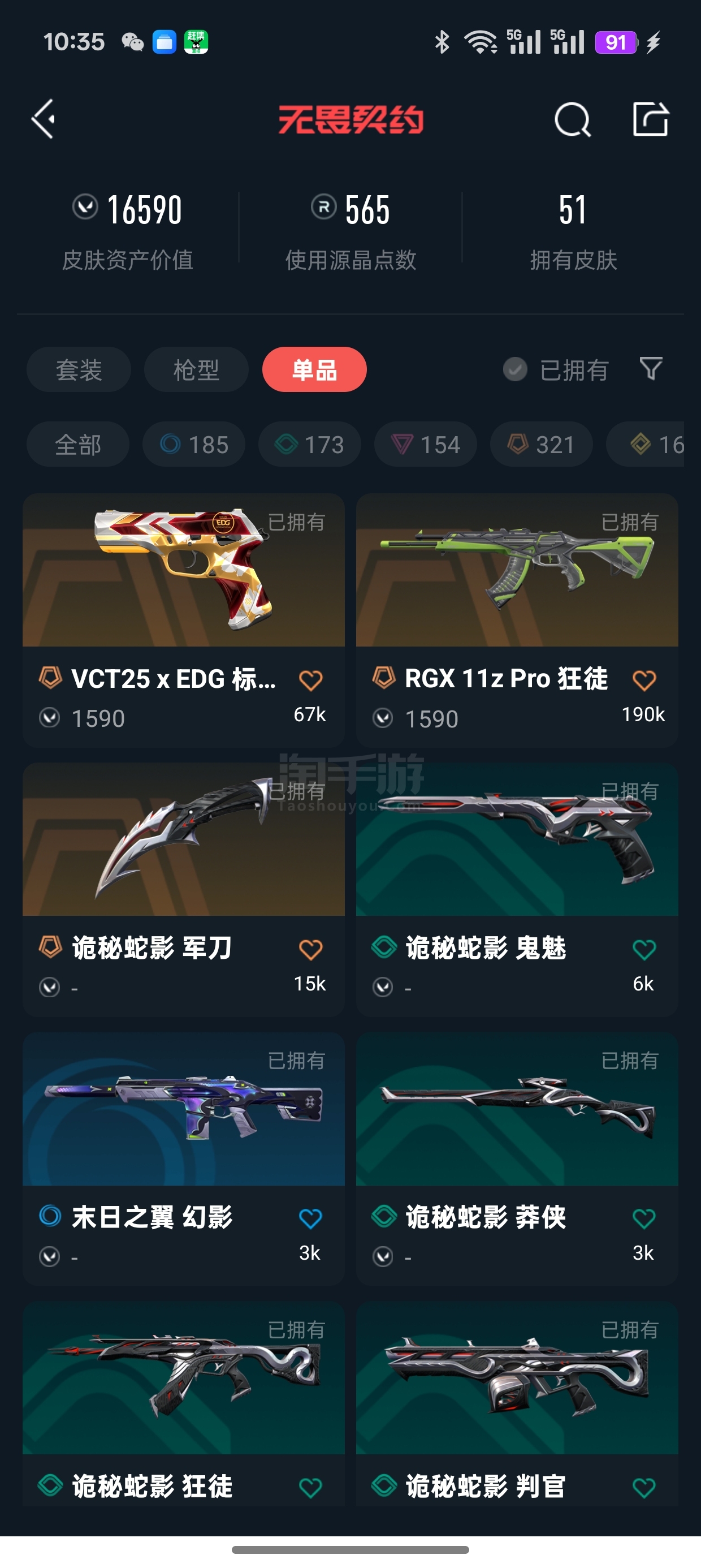Screen dimensions: 701x1568
Task: Toggle the 已拥有 owned-only checkbox
Action: pos(556,369)
